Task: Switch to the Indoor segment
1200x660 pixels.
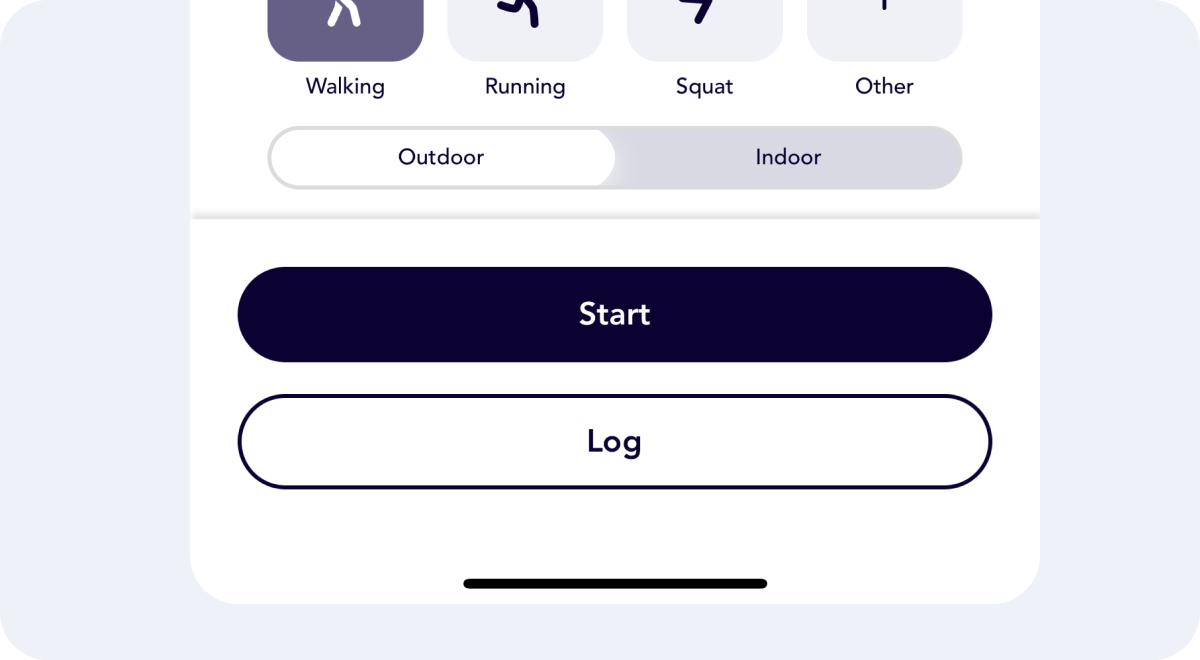Action: 788,157
